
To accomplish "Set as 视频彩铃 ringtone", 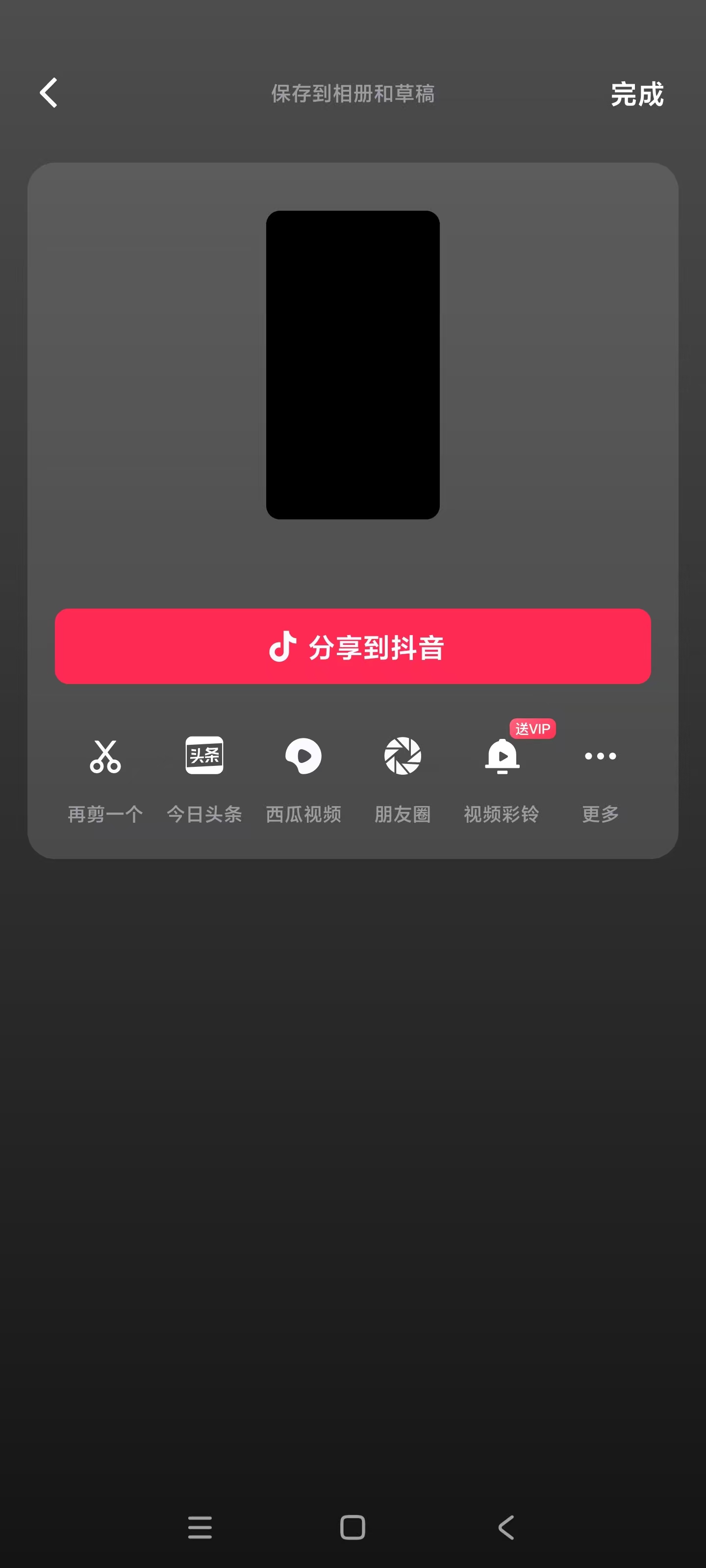I will (502, 776).
